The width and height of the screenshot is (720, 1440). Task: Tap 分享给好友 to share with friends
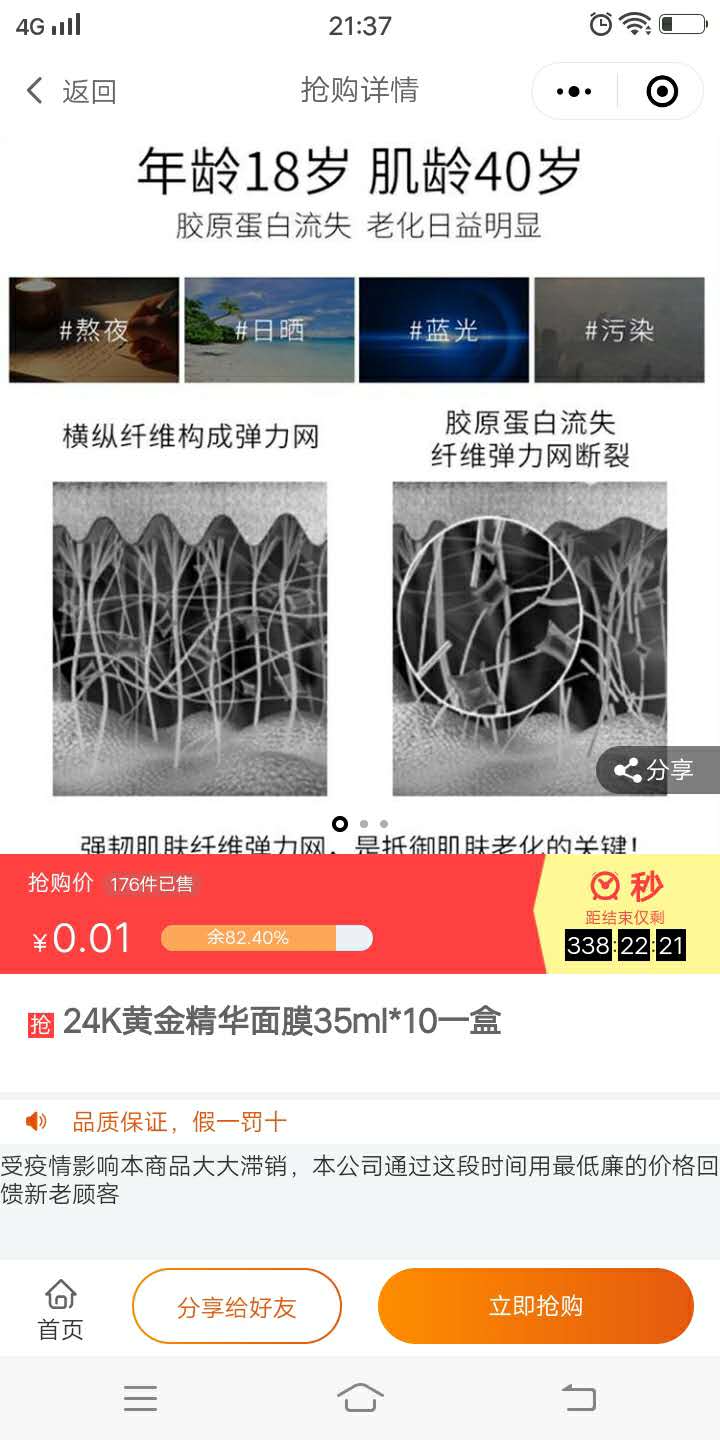tap(237, 1306)
